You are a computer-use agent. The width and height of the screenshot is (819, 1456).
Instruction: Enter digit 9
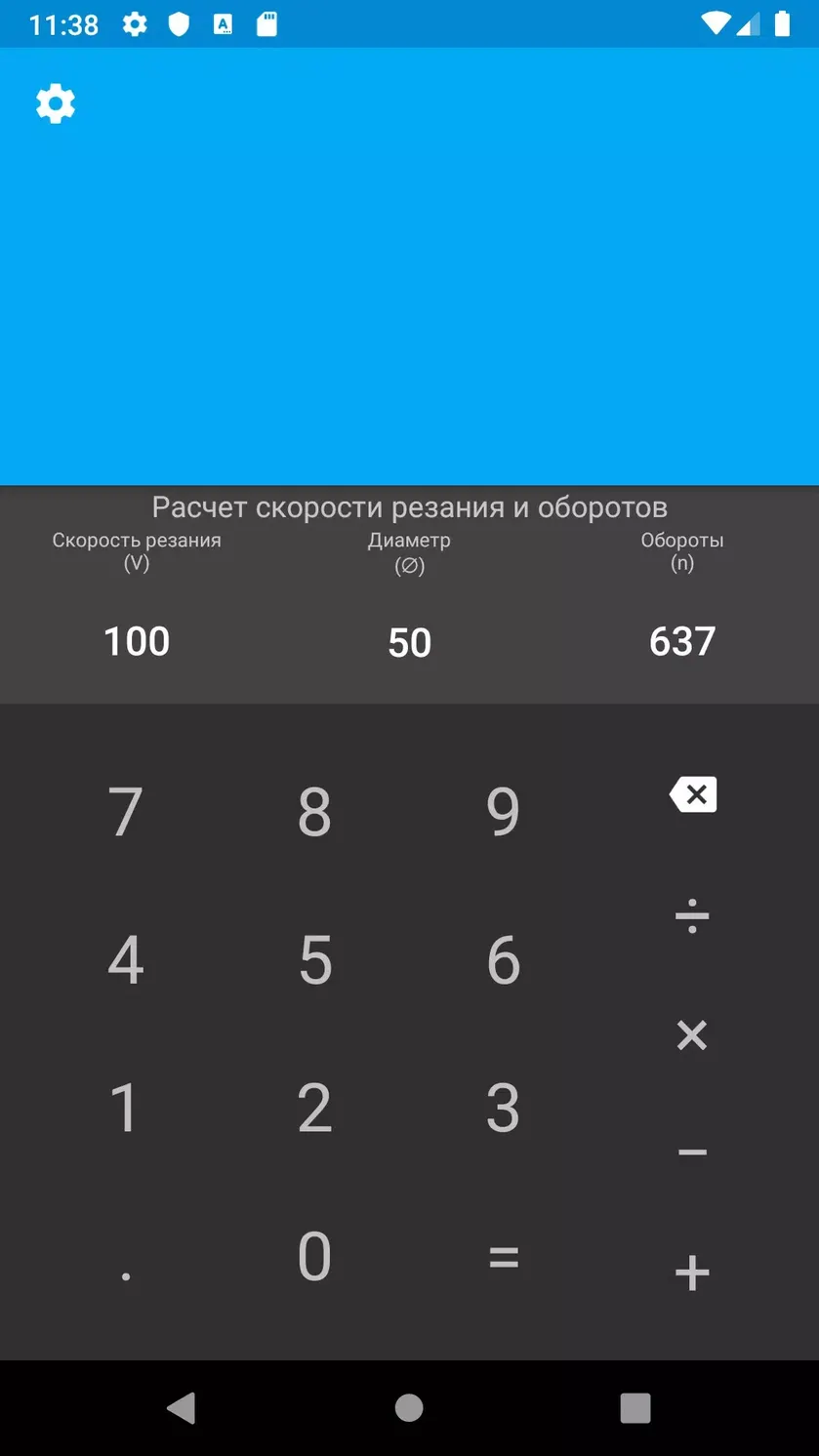tap(503, 812)
